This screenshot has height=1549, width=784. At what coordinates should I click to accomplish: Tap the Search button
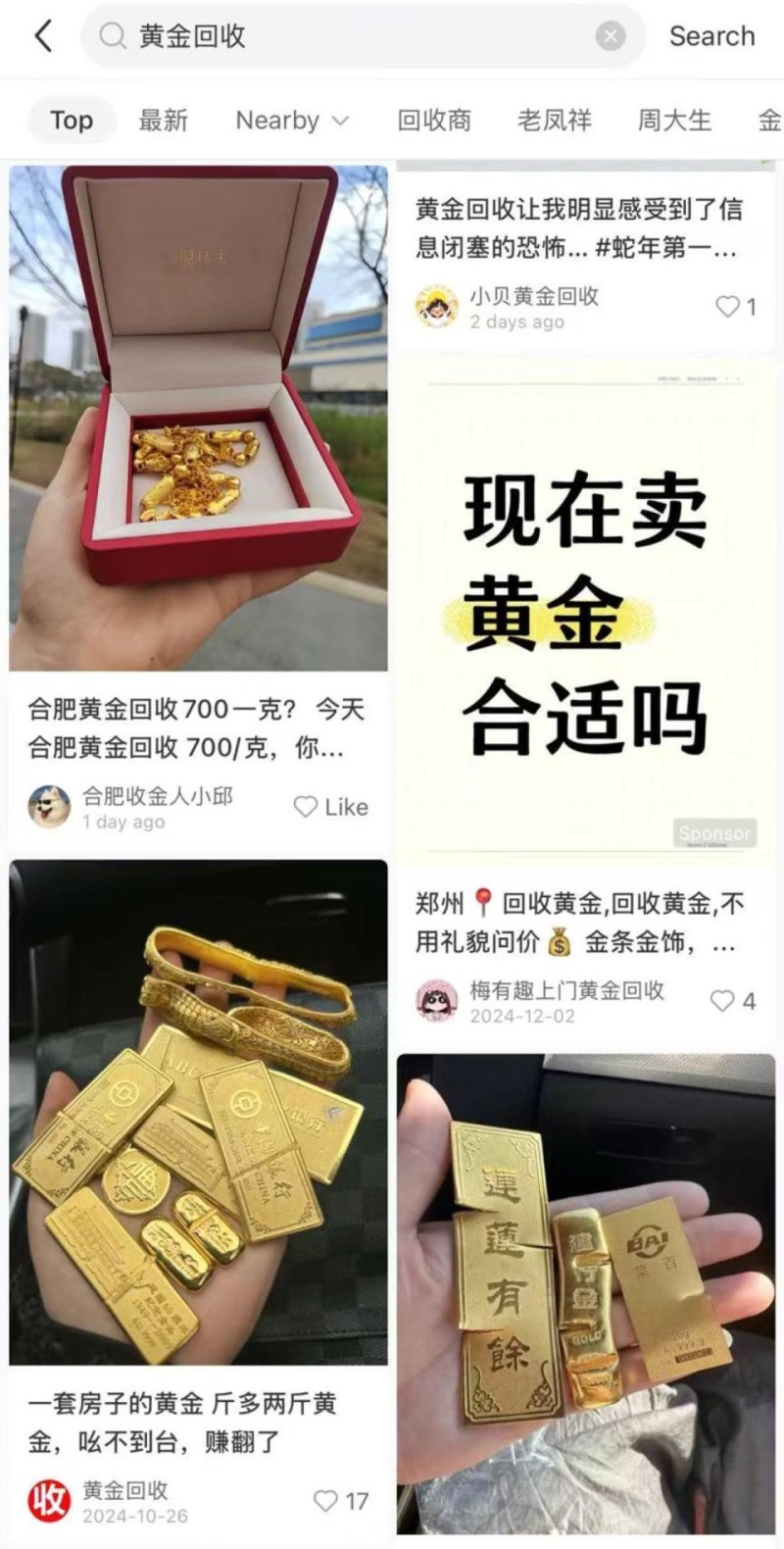pos(711,36)
